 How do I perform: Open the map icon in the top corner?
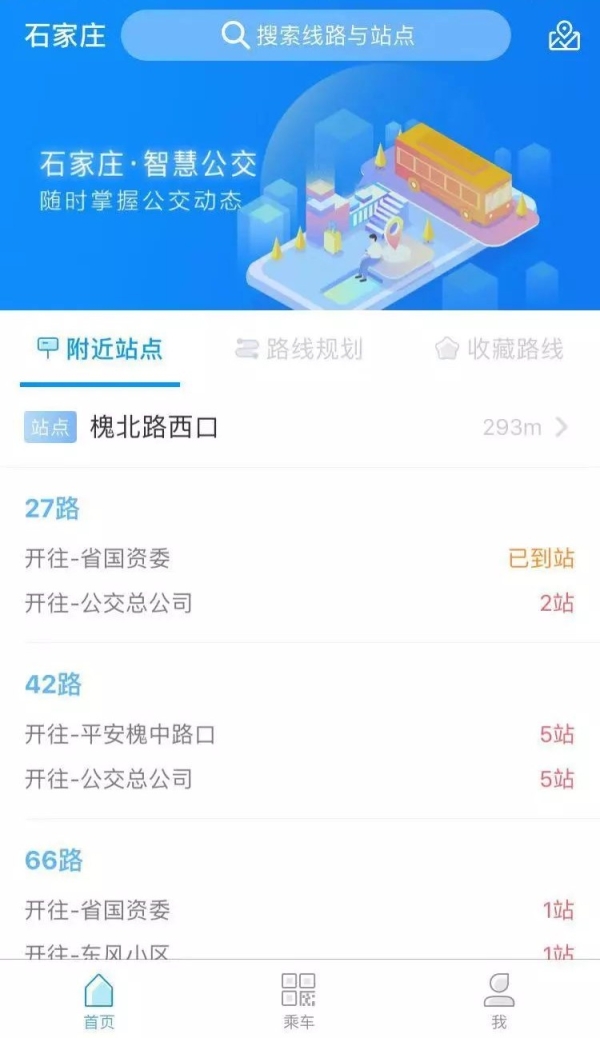(x=564, y=37)
